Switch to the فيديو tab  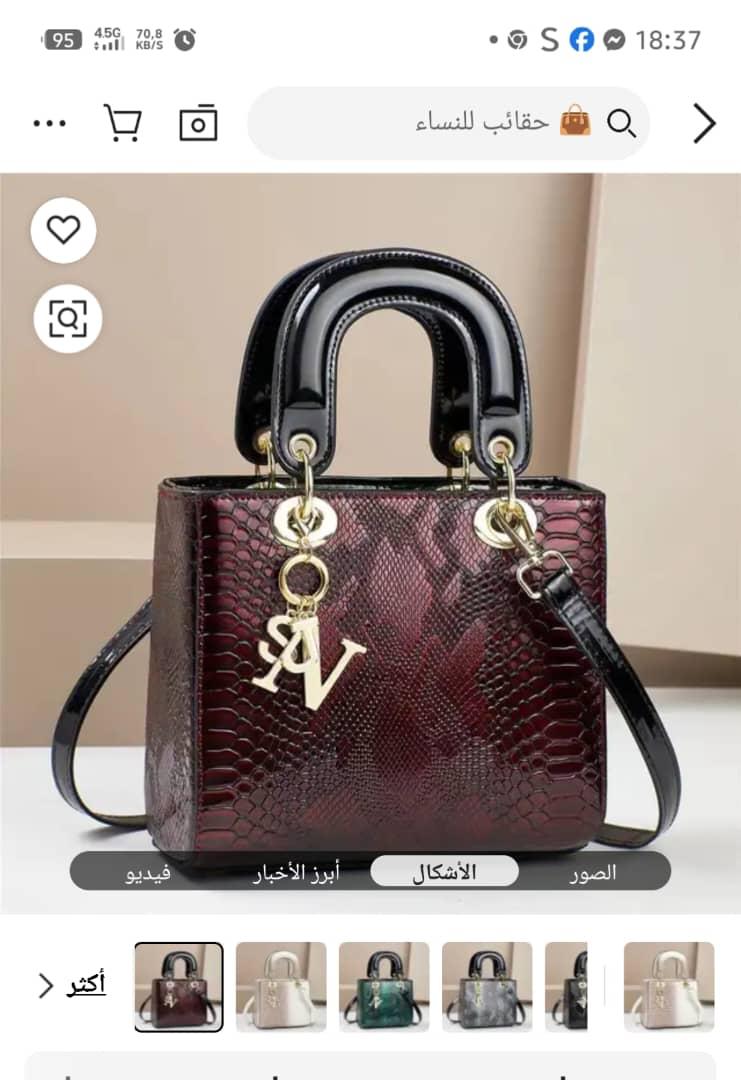[x=148, y=873]
